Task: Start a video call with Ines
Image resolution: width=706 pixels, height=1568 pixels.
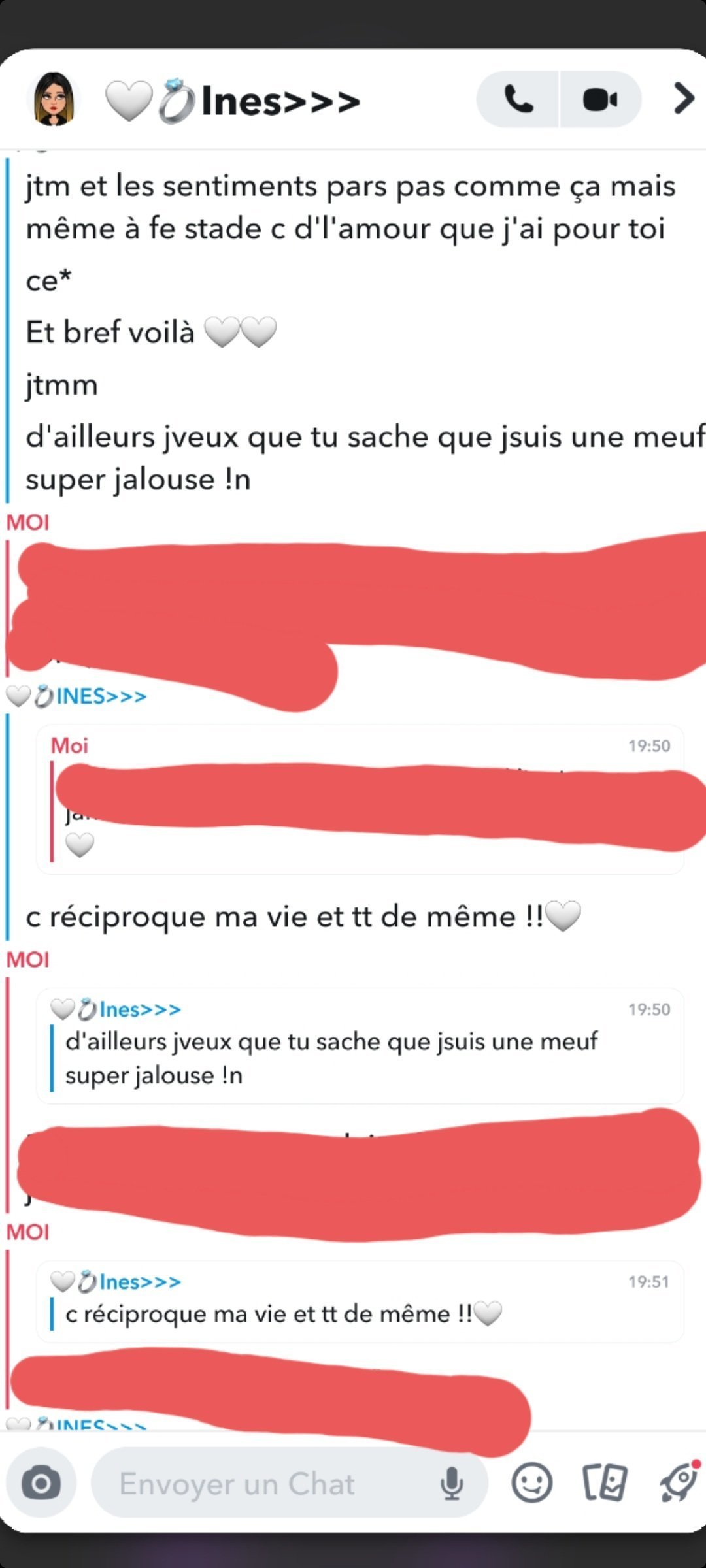Action: pyautogui.click(x=600, y=100)
